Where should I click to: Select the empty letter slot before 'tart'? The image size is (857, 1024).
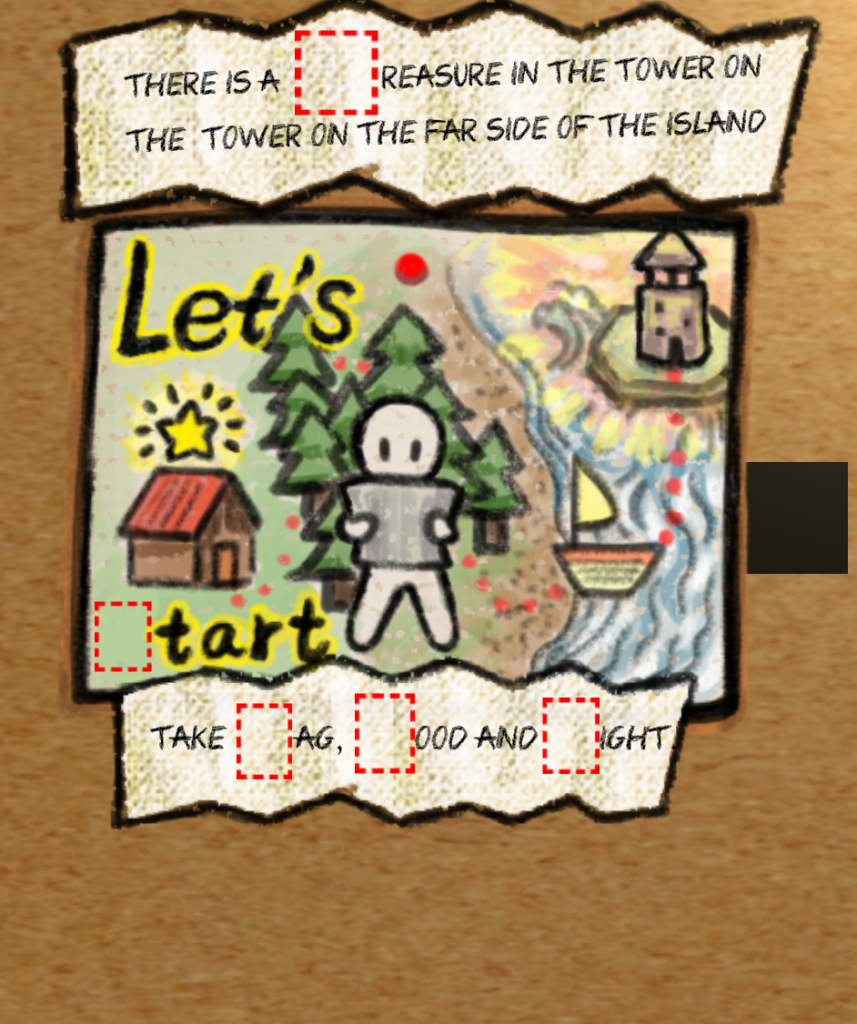pyautogui.click(x=123, y=636)
